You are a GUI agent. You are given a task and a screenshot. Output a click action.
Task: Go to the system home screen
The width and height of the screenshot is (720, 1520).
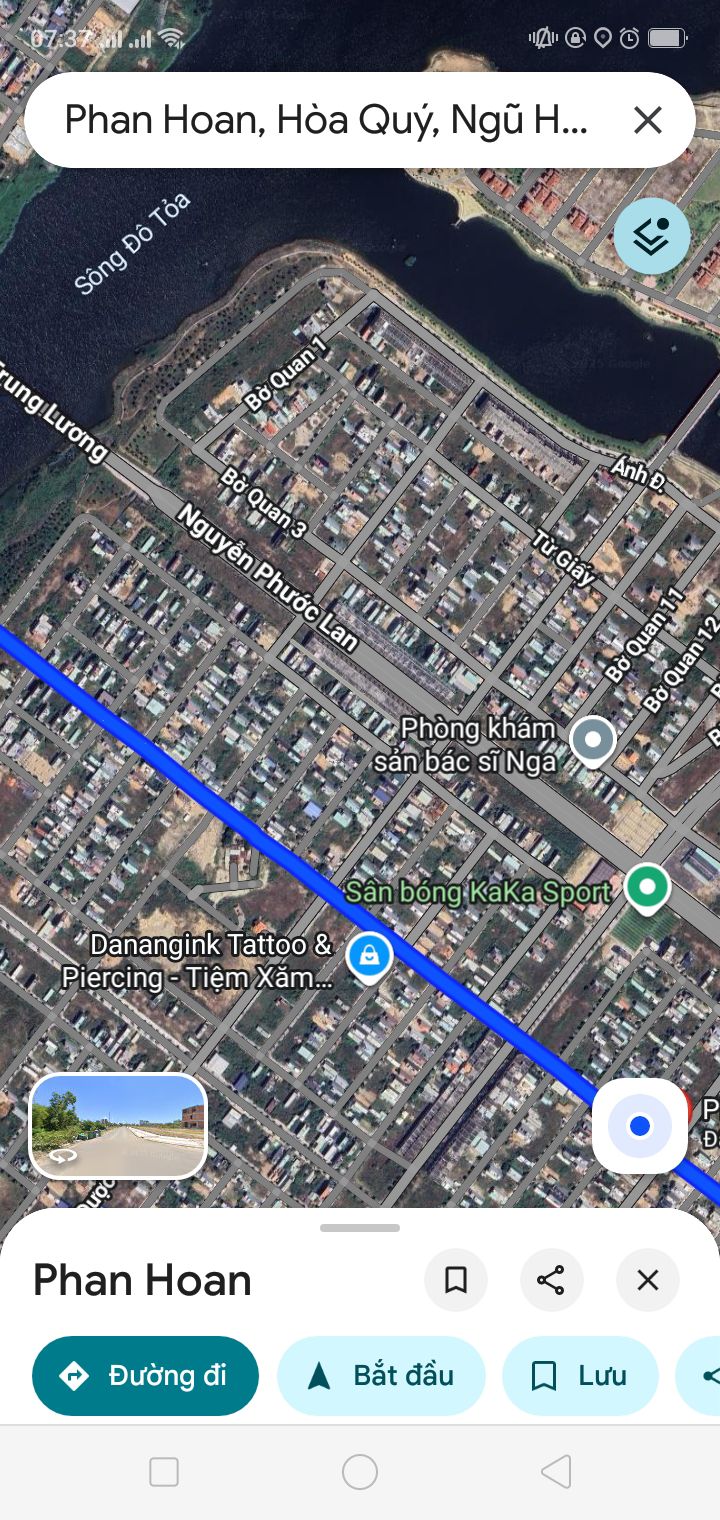pos(360,1472)
